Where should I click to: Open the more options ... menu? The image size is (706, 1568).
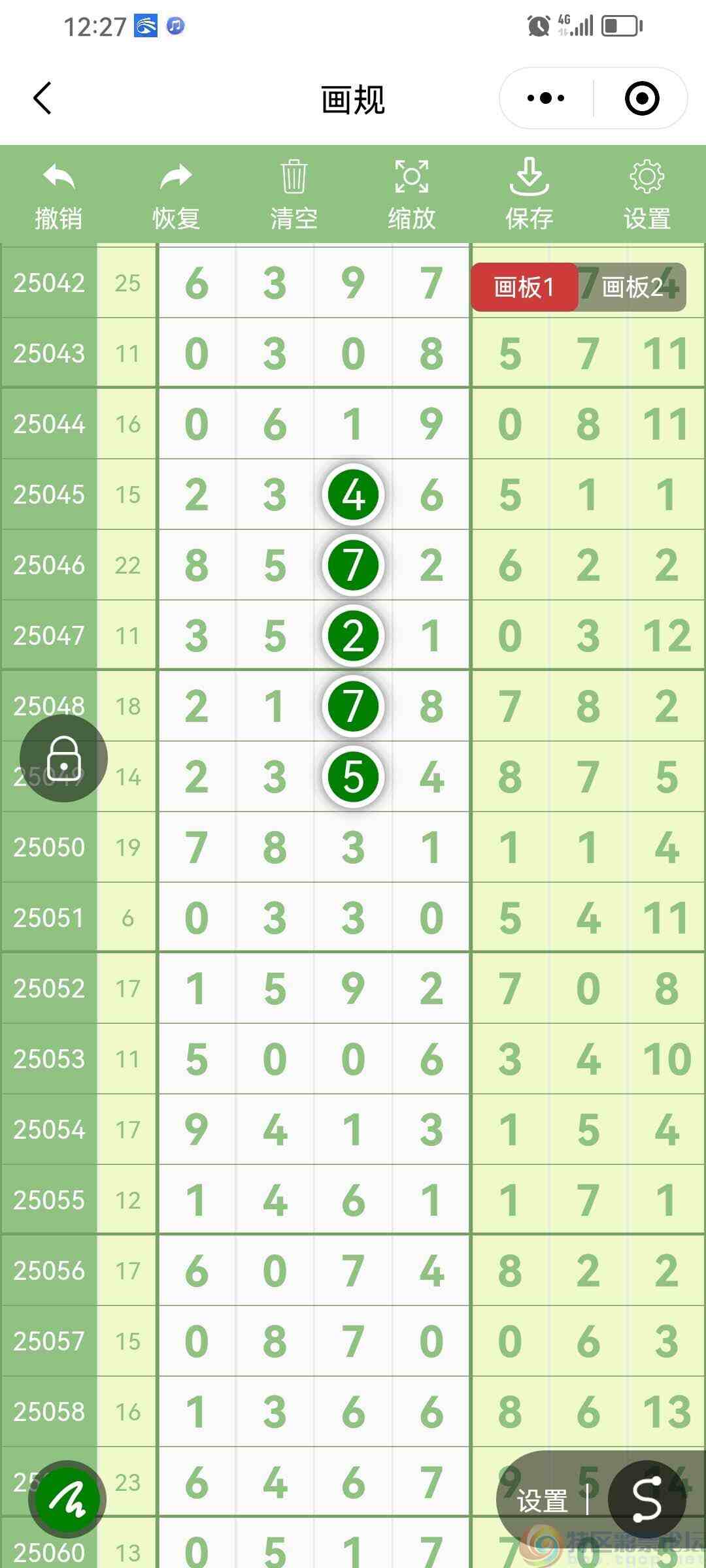[544, 97]
